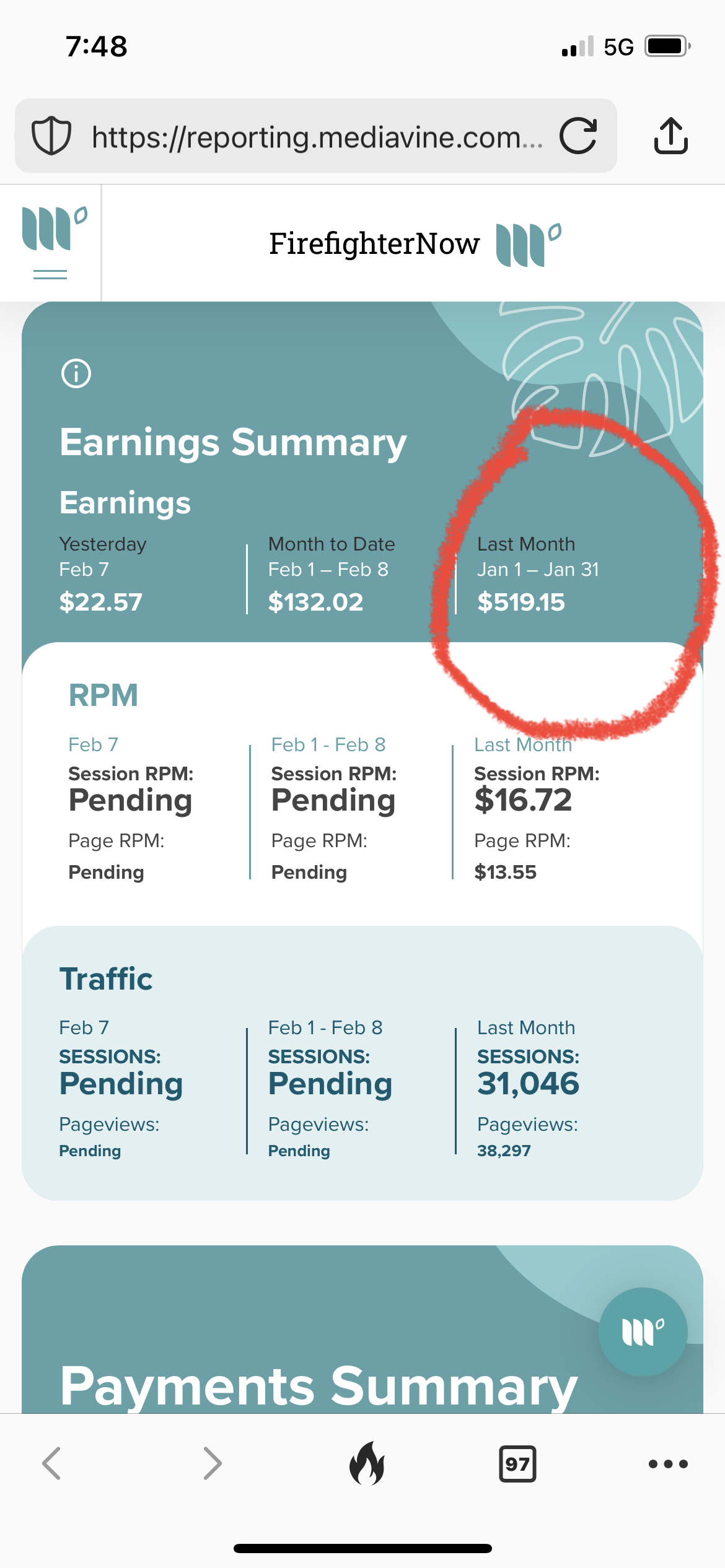
Task: Open the tab switcher showing 97 tabs
Action: point(517,1464)
